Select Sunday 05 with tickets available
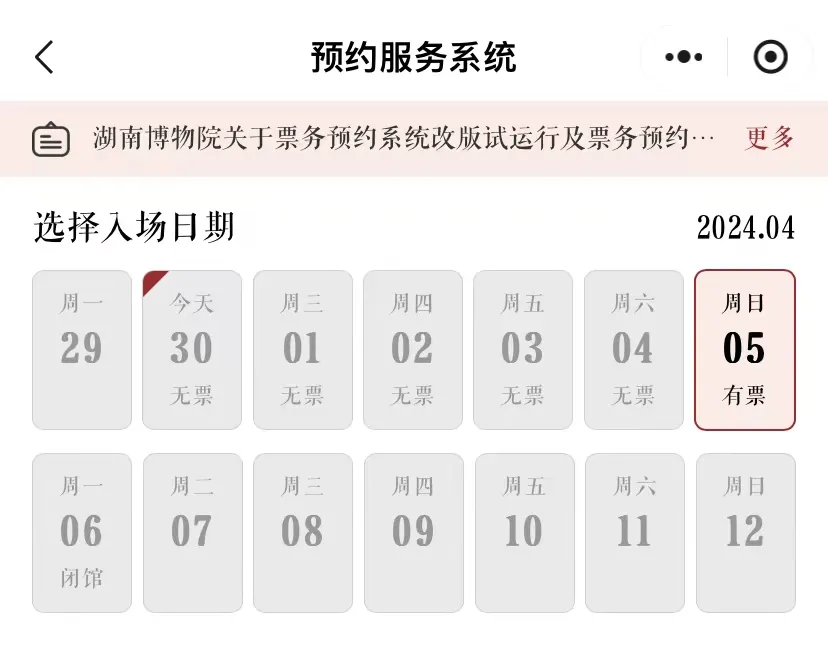 pos(744,350)
